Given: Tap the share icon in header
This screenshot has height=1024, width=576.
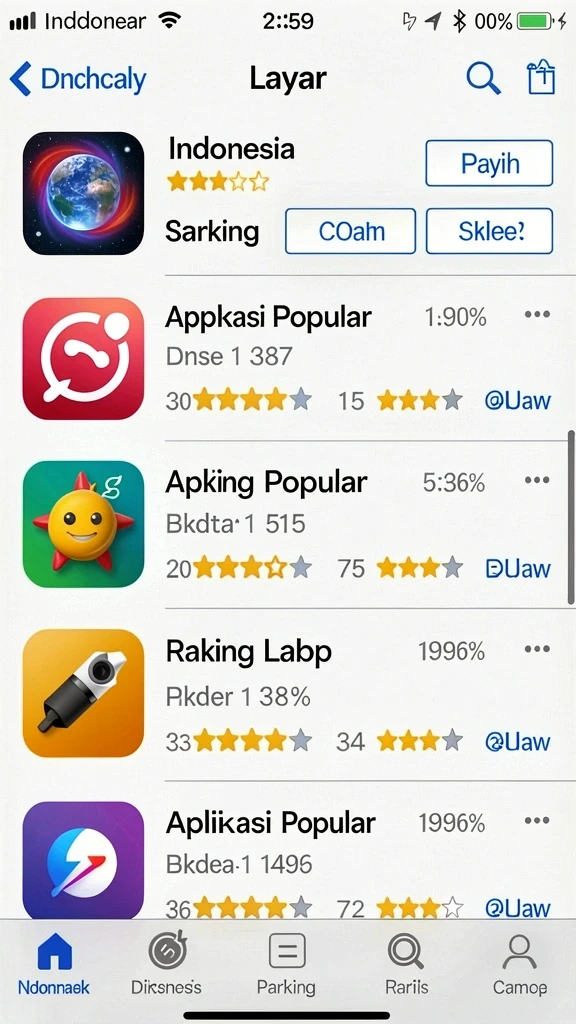Looking at the screenshot, I should (541, 78).
